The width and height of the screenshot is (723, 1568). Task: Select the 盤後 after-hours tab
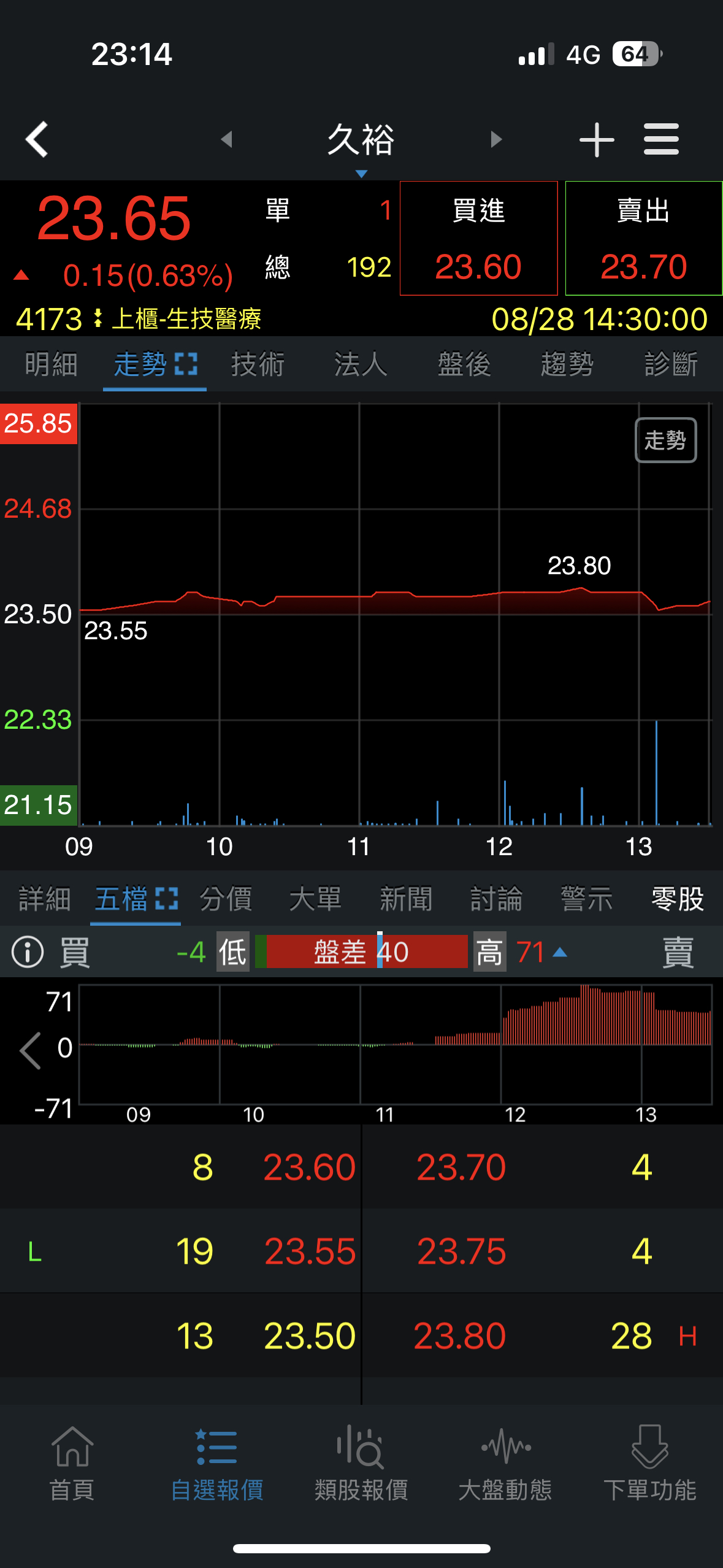(x=464, y=364)
